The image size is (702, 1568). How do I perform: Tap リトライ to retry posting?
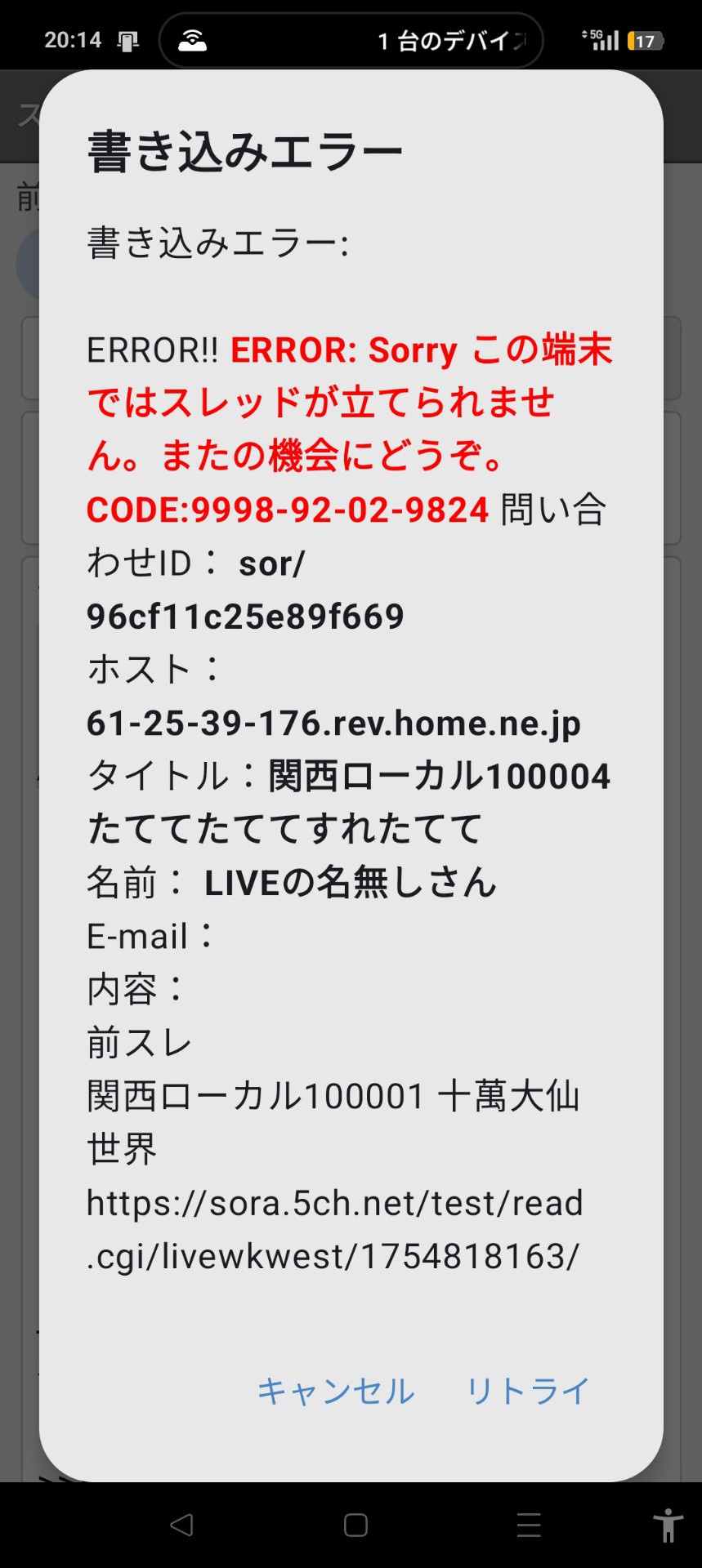(528, 1391)
